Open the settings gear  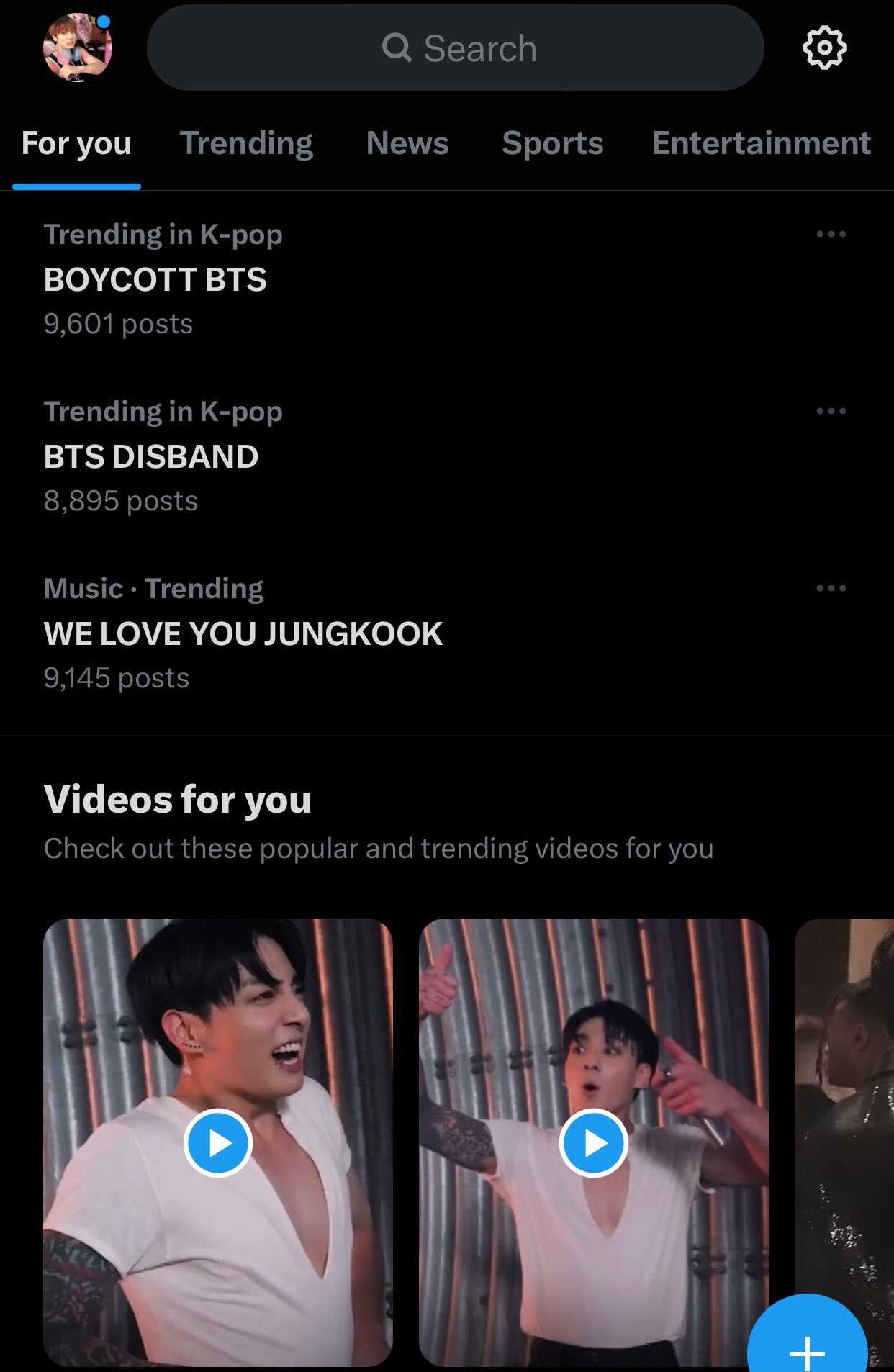click(824, 48)
